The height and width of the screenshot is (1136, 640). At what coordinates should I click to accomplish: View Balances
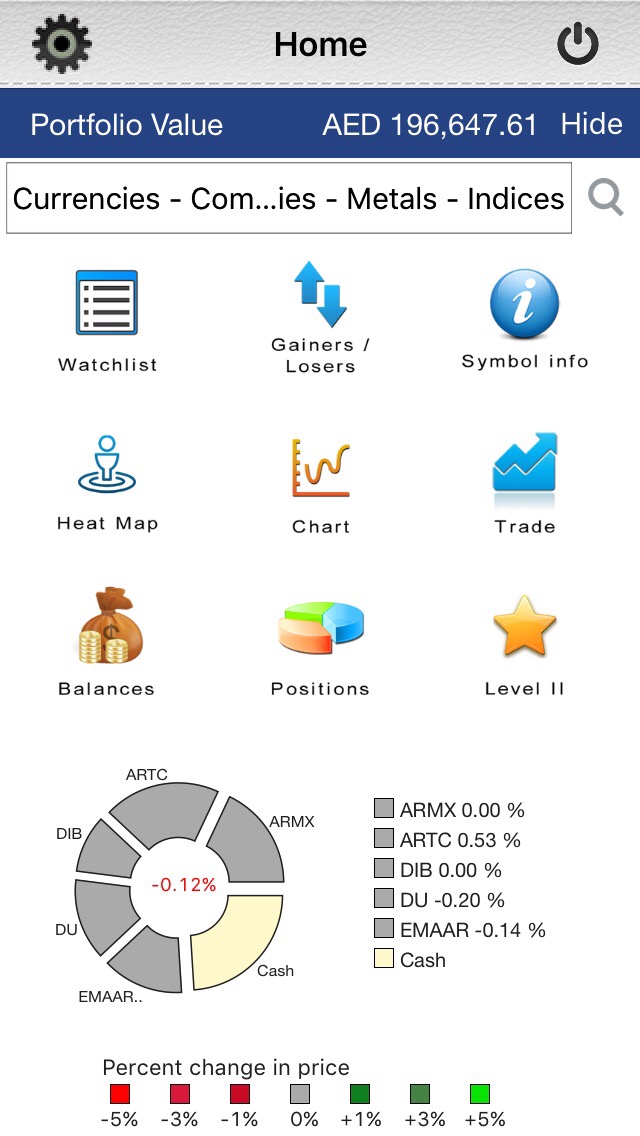107,642
